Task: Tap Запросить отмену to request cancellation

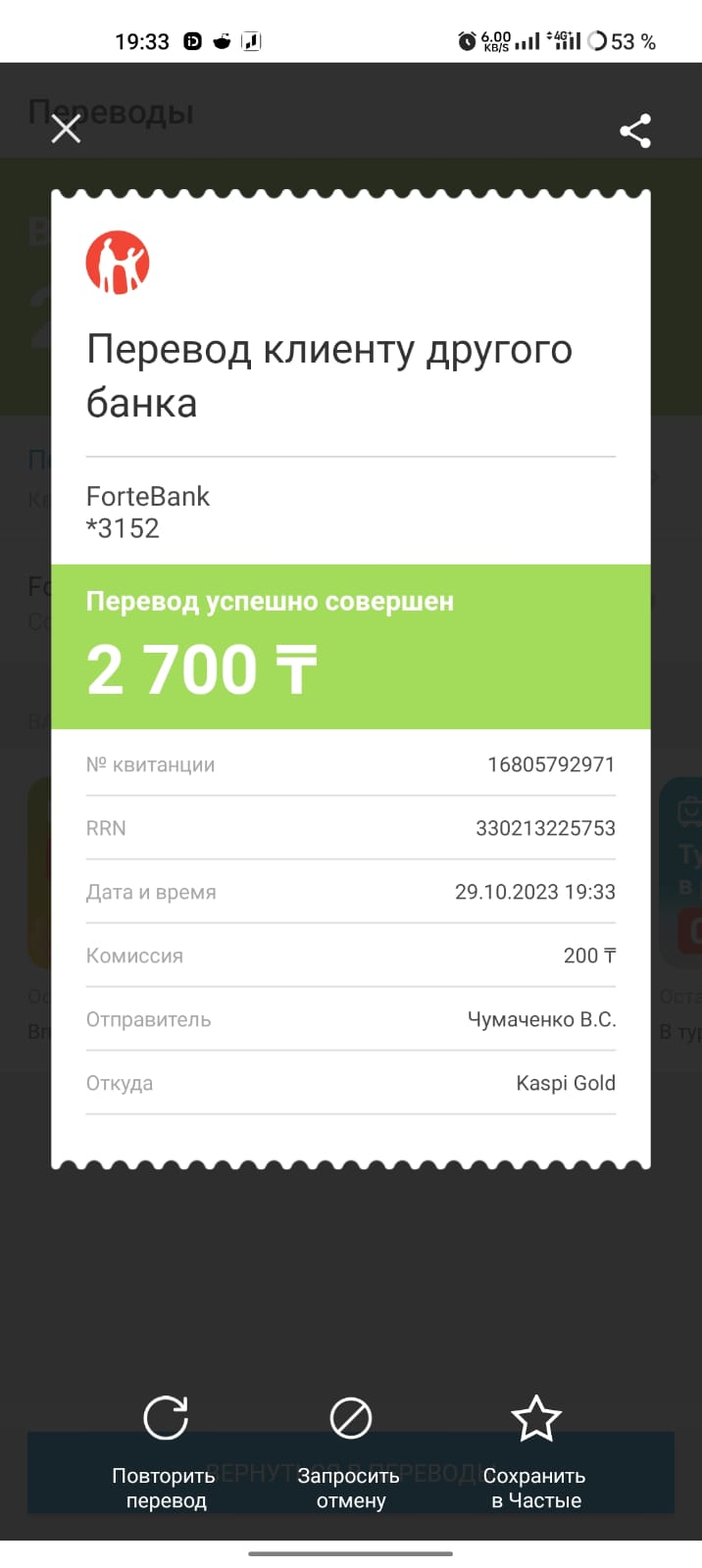Action: [x=350, y=1452]
